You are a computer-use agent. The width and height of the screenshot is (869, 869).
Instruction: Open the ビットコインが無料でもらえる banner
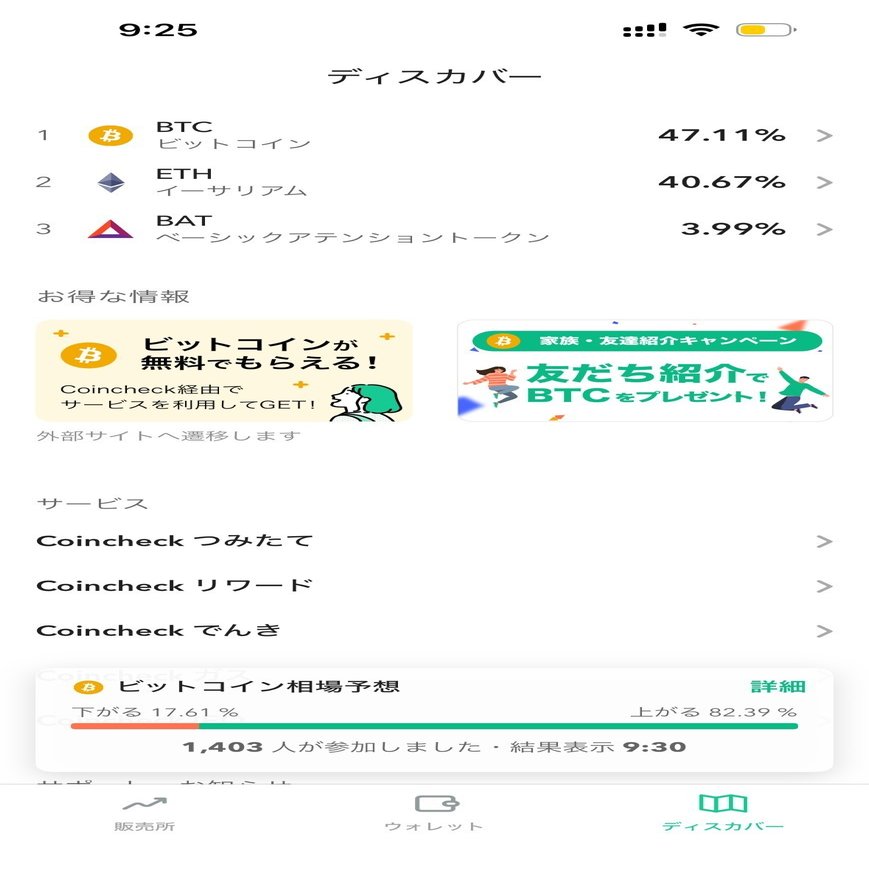(x=224, y=371)
